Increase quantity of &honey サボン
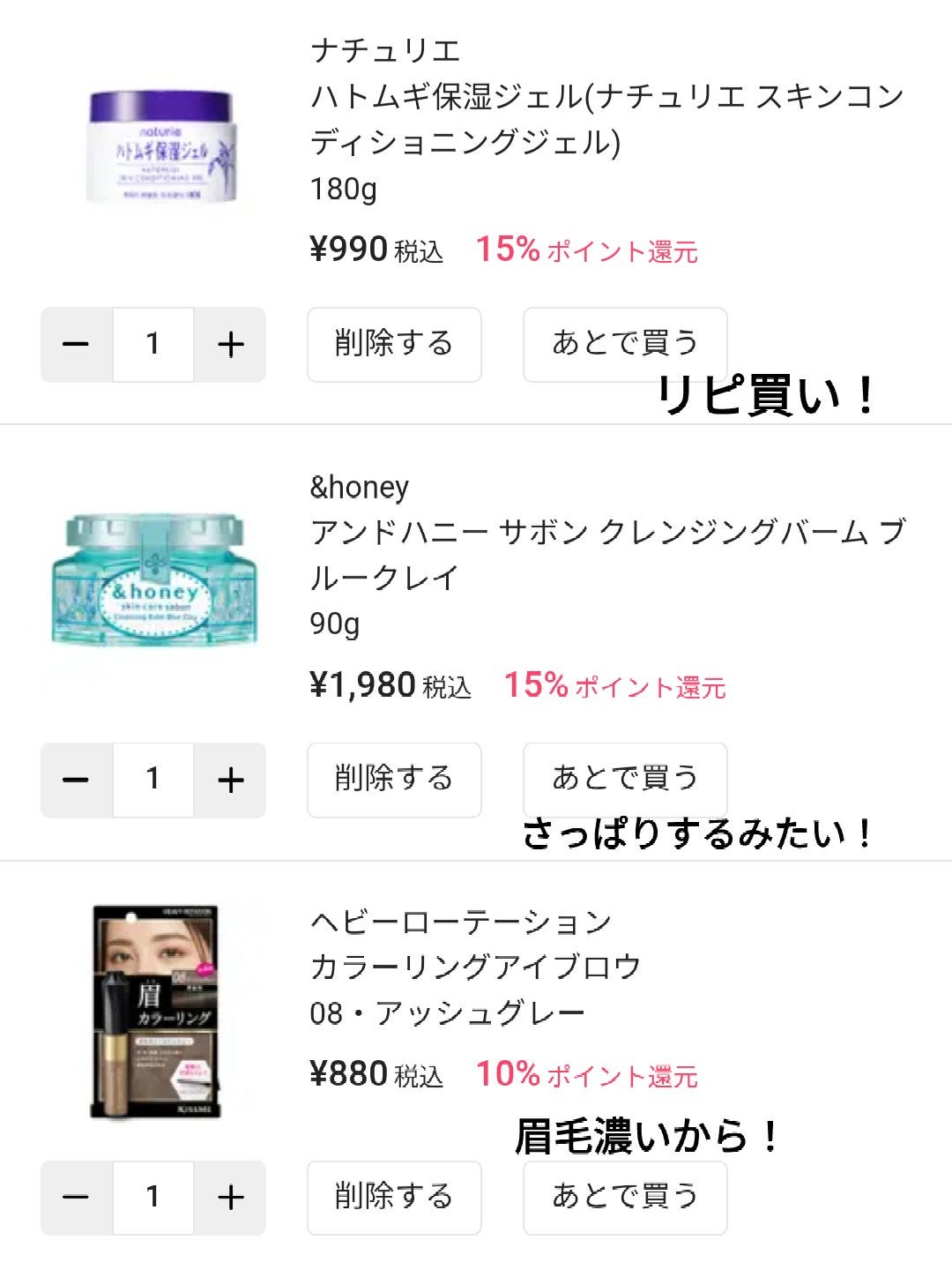Image resolution: width=952 pixels, height=1270 pixels. pos(229,780)
